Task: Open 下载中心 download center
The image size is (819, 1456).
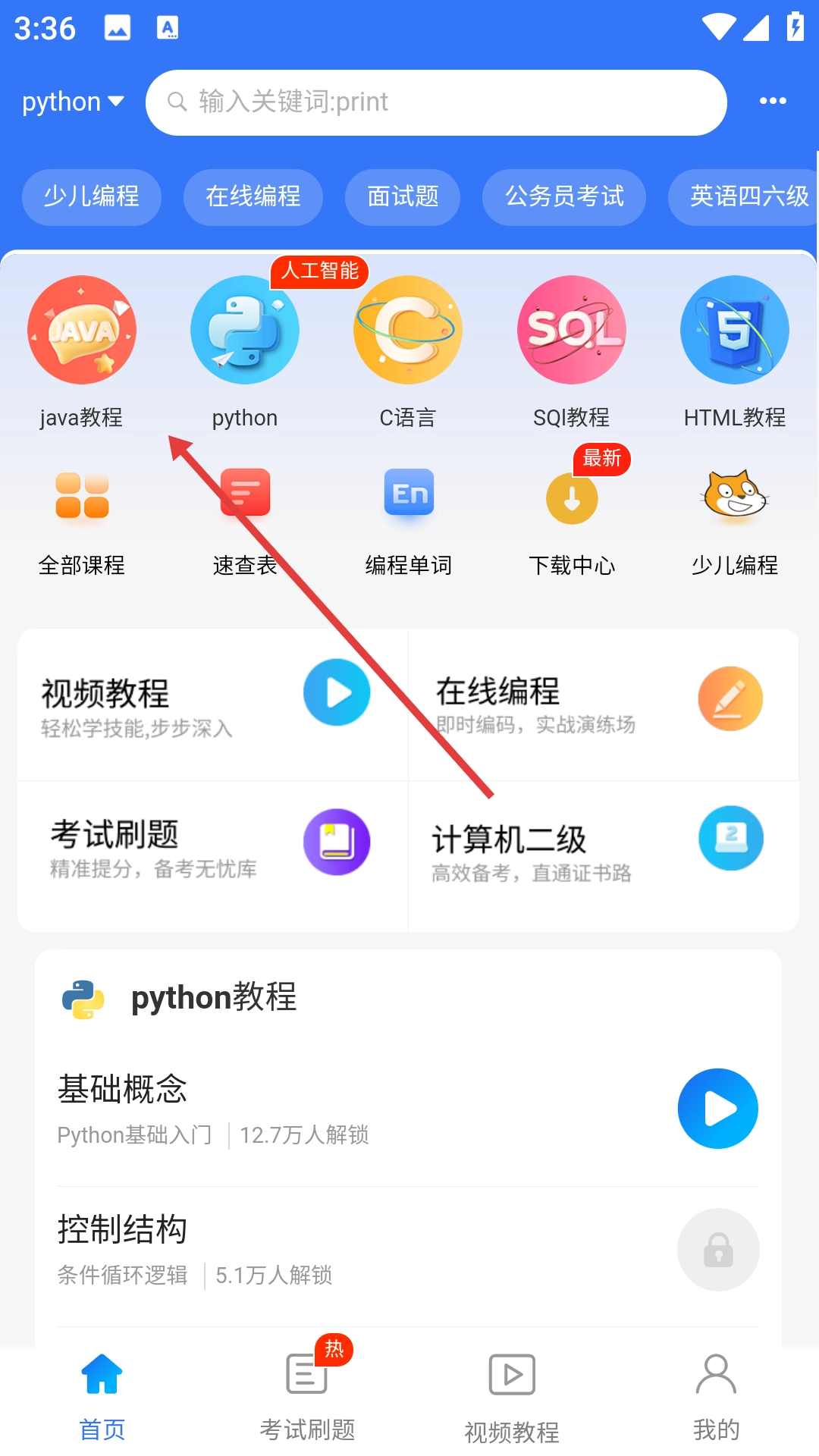Action: click(572, 519)
